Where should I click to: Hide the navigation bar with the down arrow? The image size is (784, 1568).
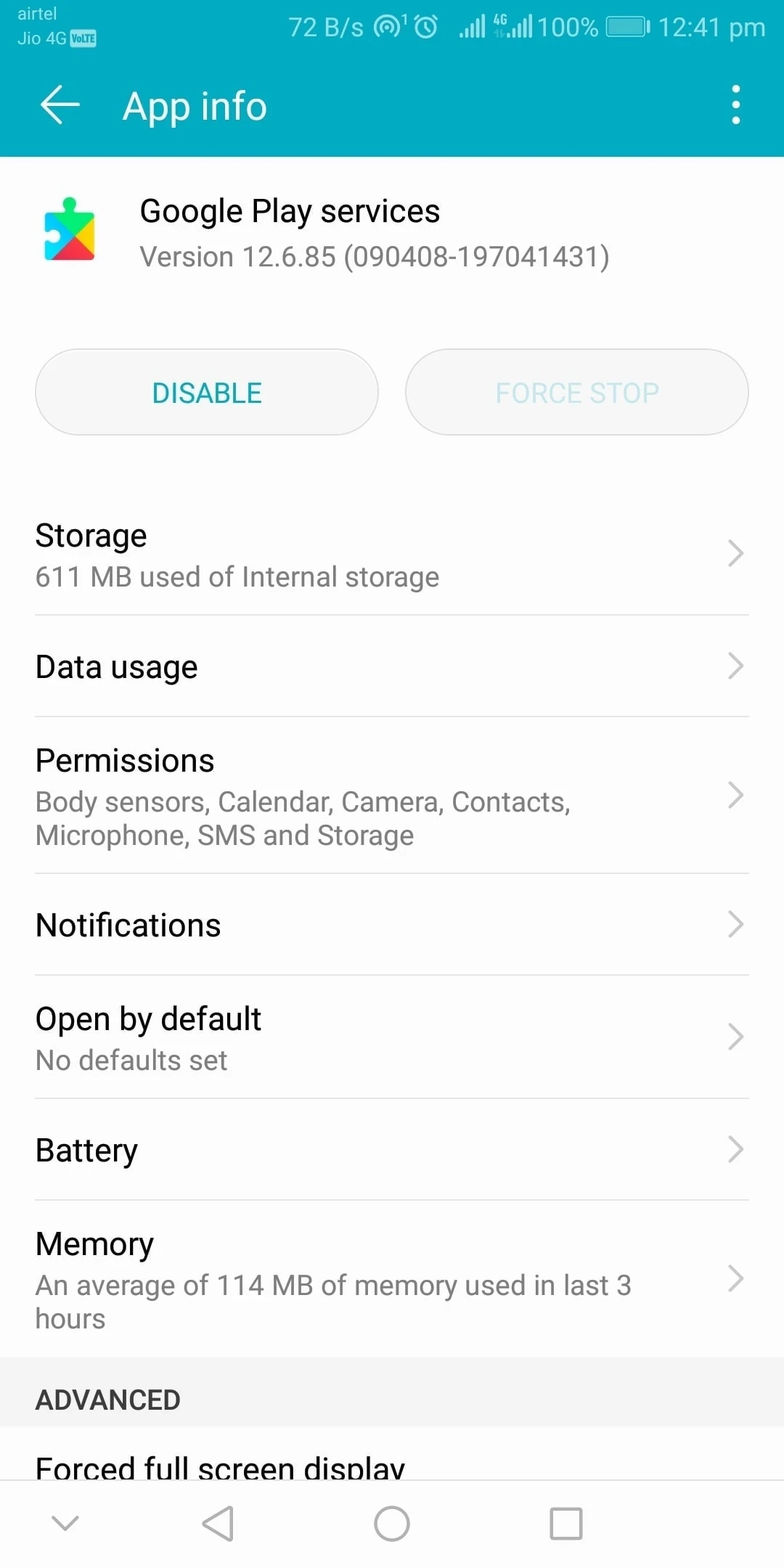click(x=65, y=1523)
